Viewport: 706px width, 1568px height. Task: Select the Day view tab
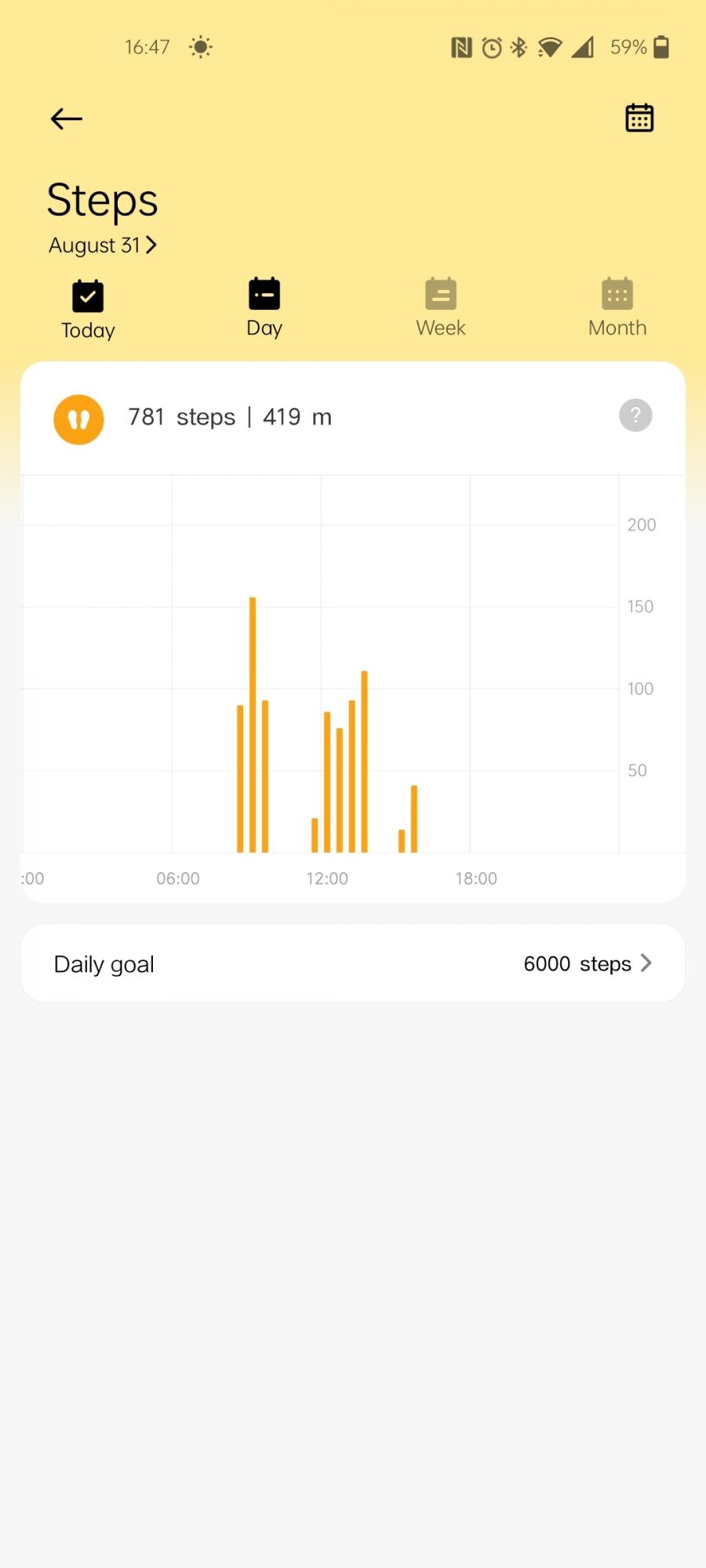[264, 307]
